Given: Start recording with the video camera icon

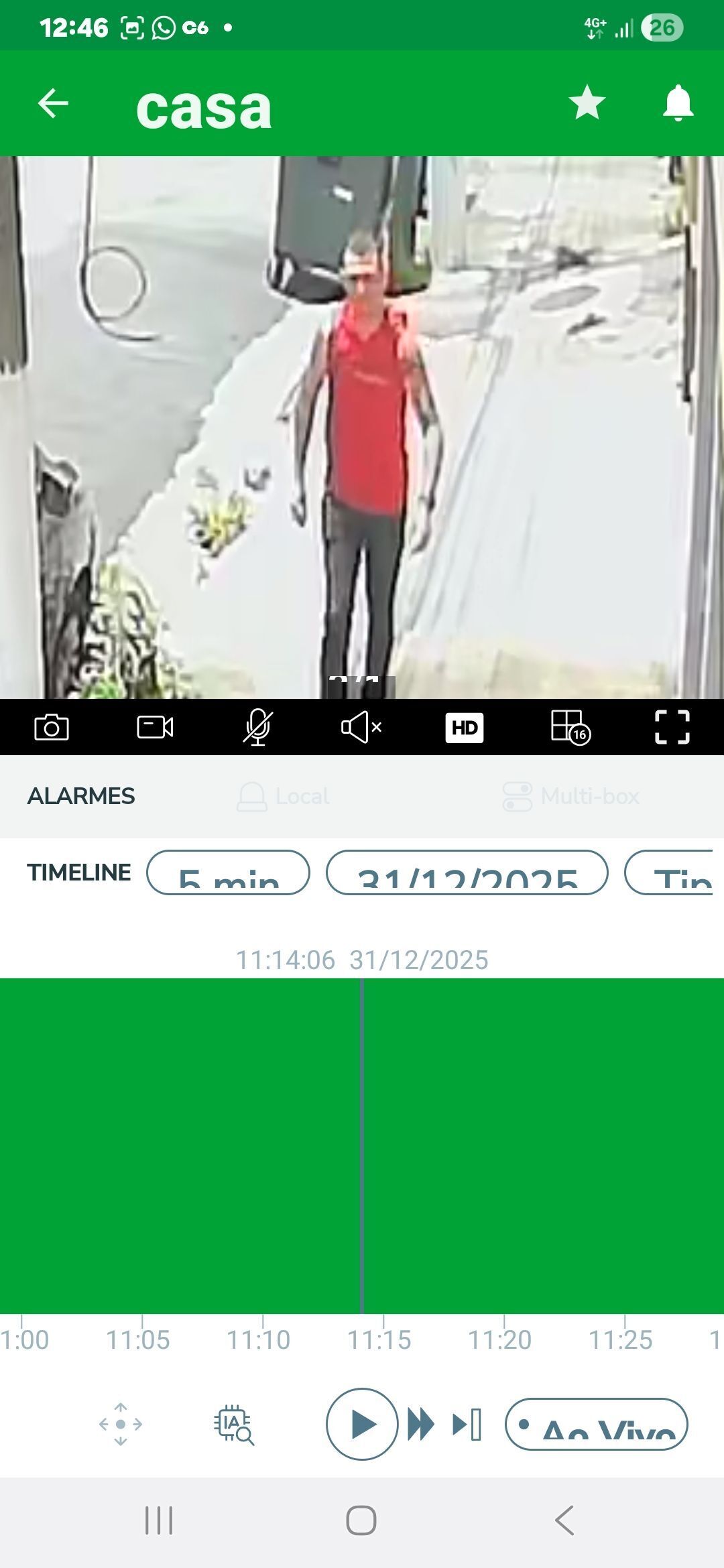Looking at the screenshot, I should click(x=155, y=727).
